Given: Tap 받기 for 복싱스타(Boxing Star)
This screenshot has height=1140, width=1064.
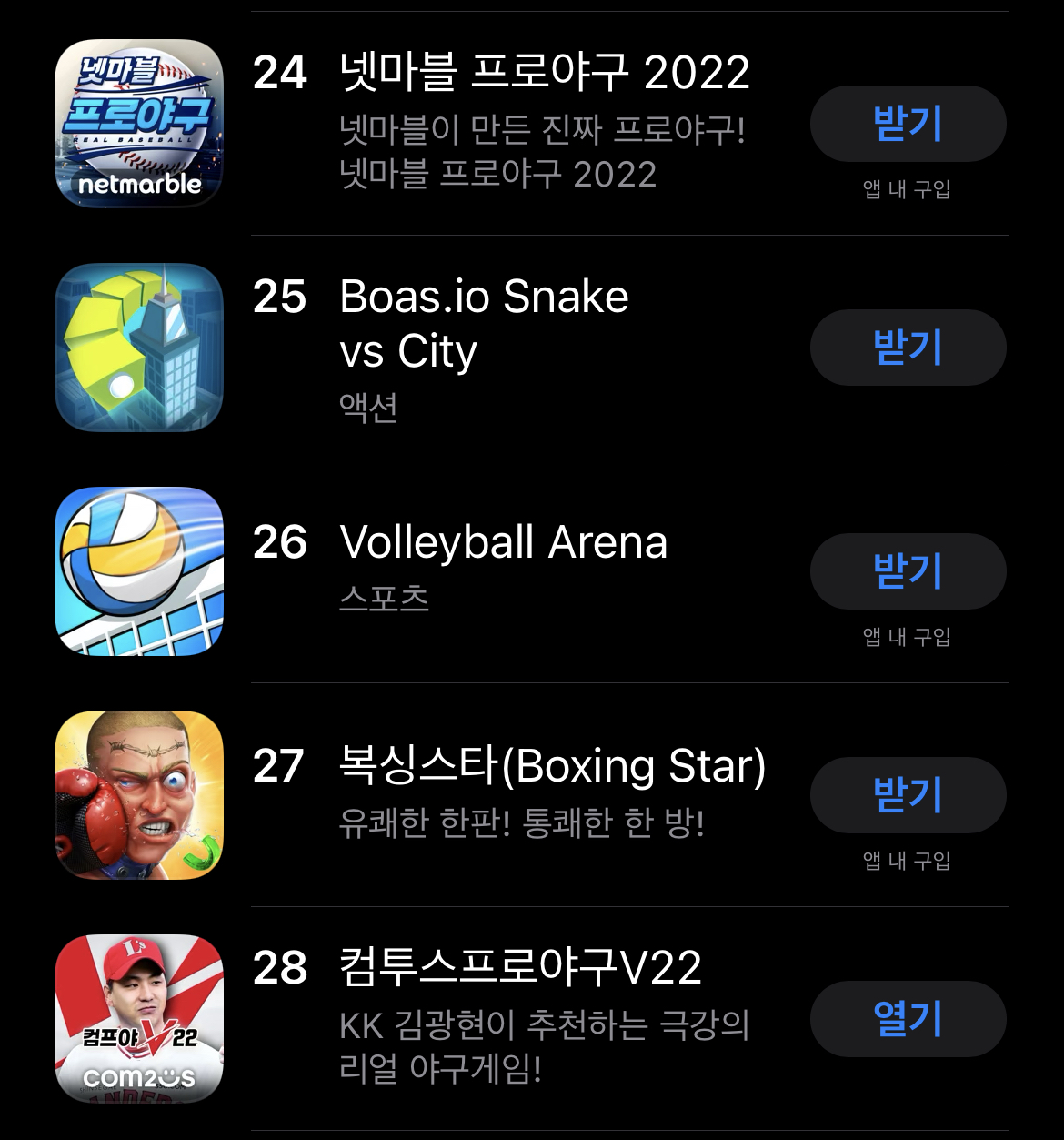Looking at the screenshot, I should 908,795.
